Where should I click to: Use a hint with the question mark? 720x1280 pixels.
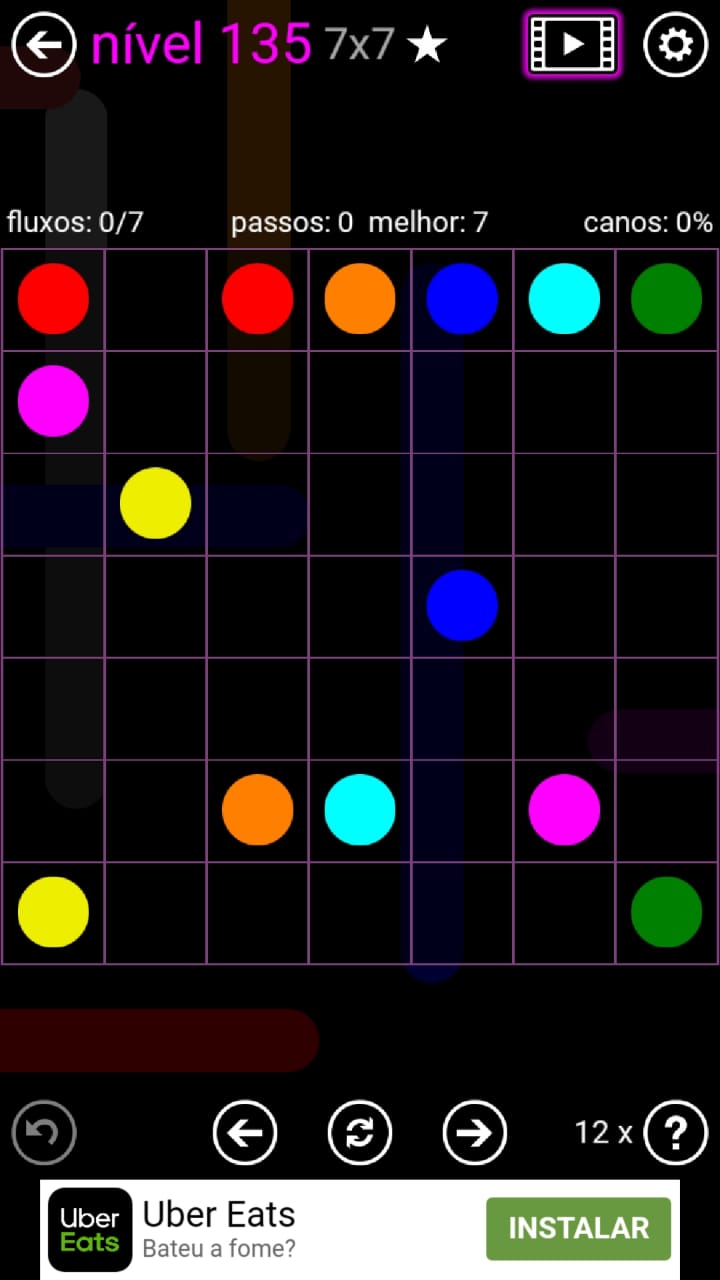(676, 1133)
